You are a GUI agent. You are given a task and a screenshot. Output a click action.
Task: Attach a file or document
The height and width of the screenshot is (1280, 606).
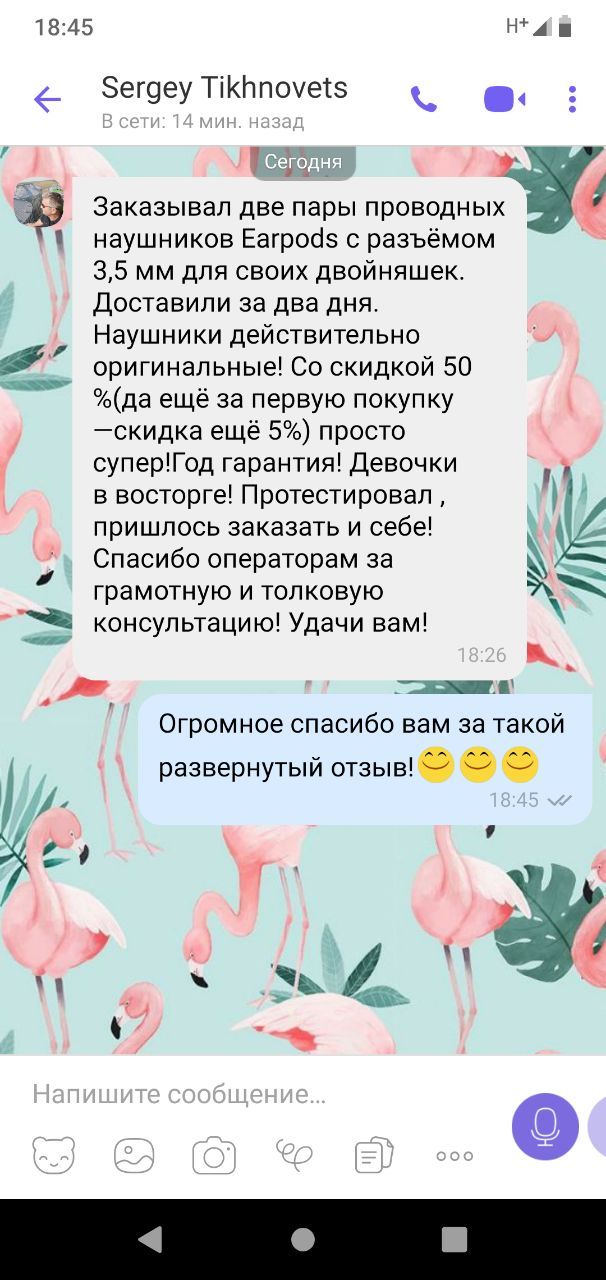pos(374,1155)
